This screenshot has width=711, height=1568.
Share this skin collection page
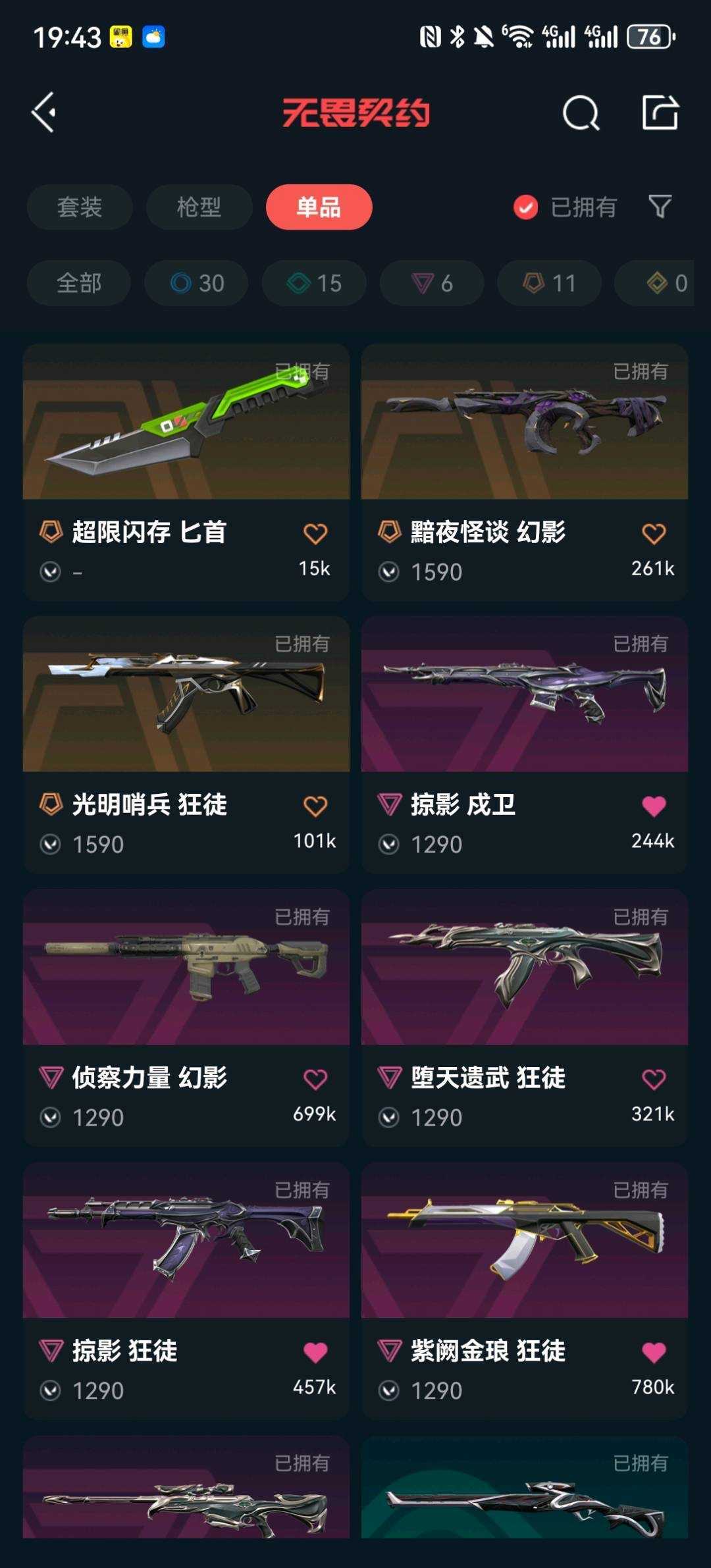[x=660, y=113]
